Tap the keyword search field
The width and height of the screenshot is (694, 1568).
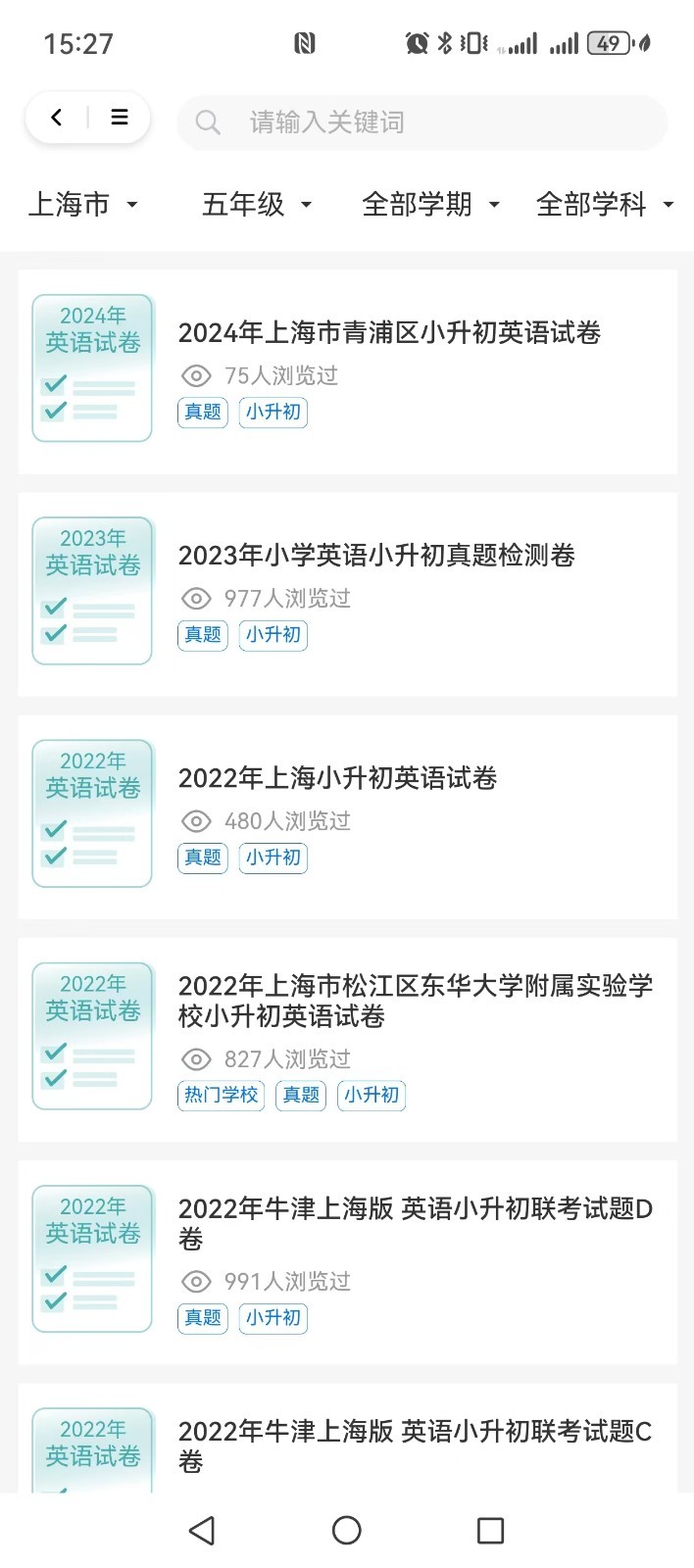[422, 122]
